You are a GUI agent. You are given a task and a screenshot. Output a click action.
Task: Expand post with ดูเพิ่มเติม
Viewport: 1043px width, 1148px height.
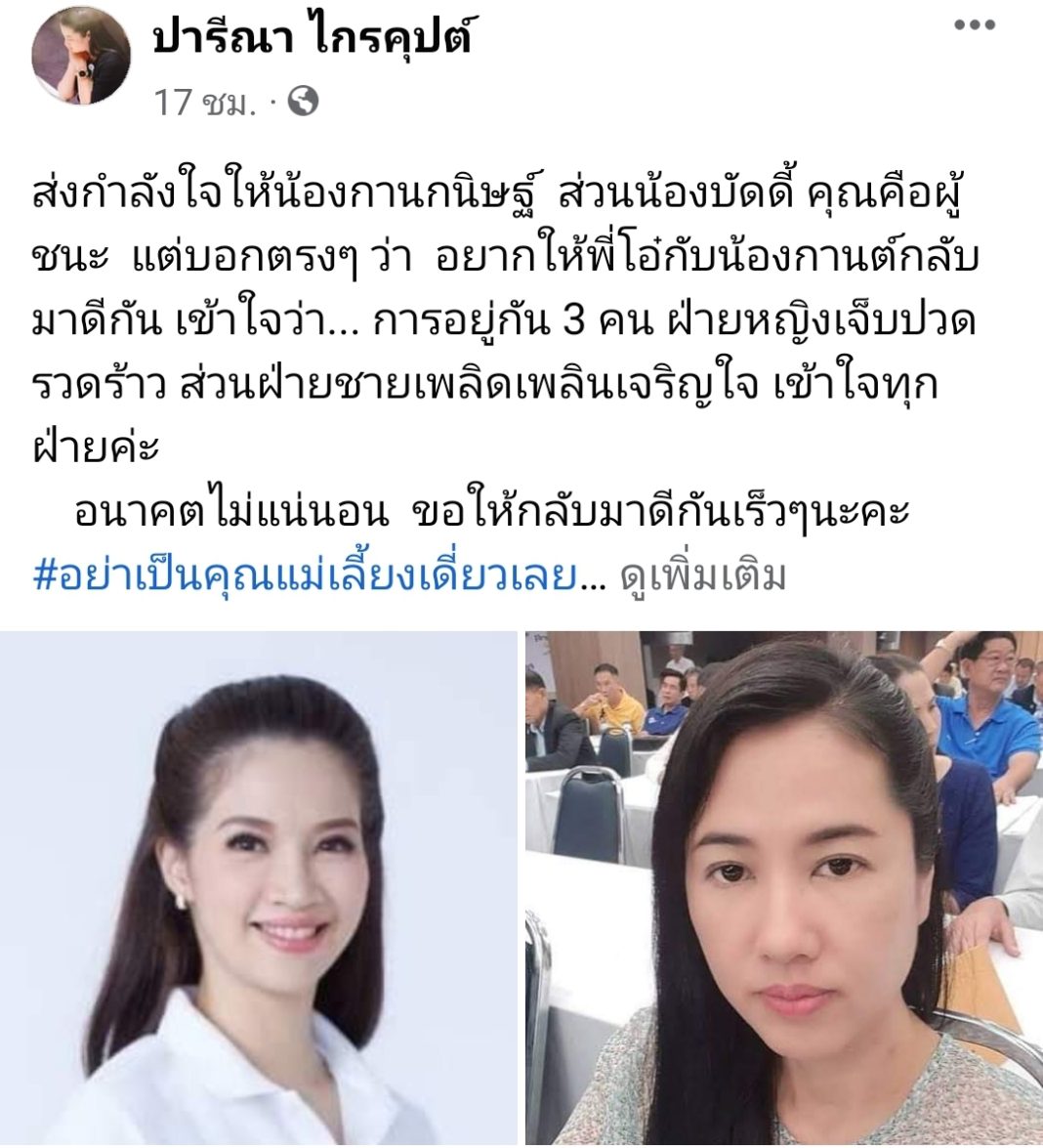pos(702,576)
